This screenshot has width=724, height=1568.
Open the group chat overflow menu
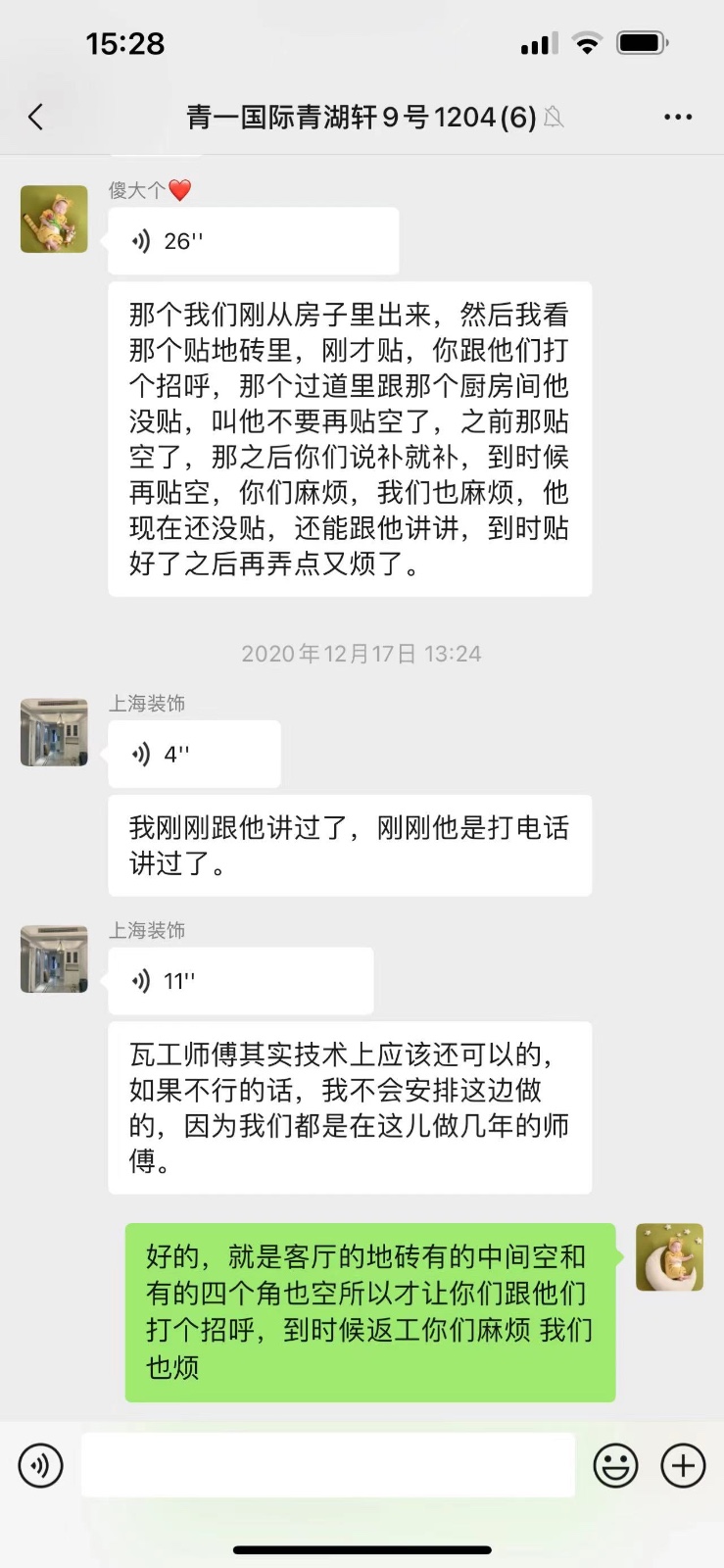tap(678, 118)
